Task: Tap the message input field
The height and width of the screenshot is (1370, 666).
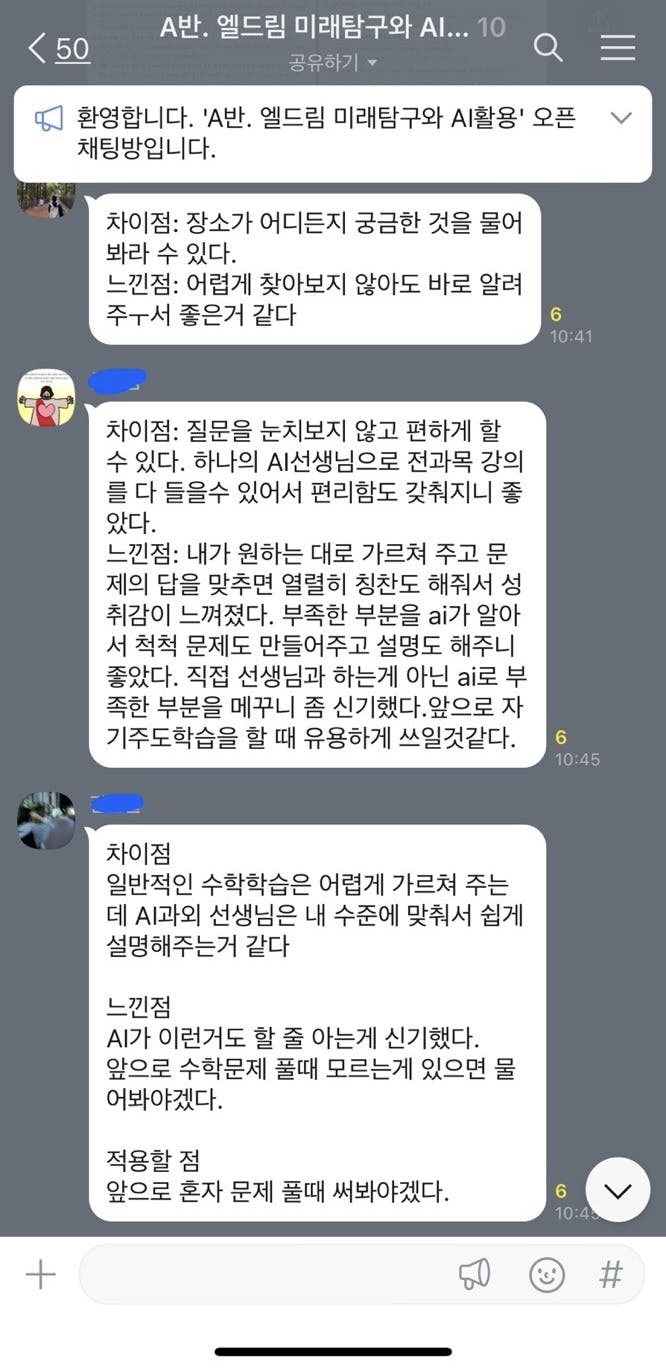Action: coord(260,1274)
